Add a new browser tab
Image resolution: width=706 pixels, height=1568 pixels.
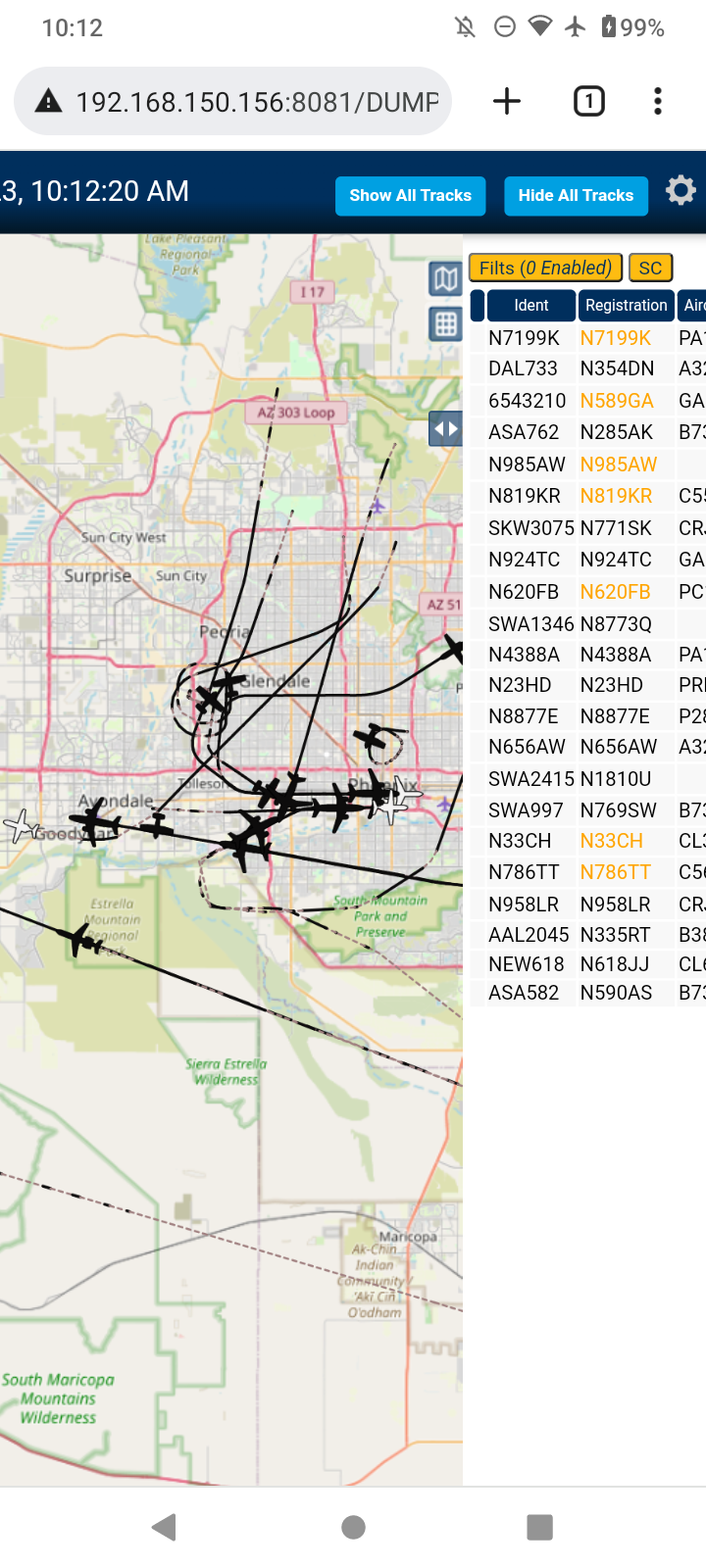pyautogui.click(x=507, y=101)
